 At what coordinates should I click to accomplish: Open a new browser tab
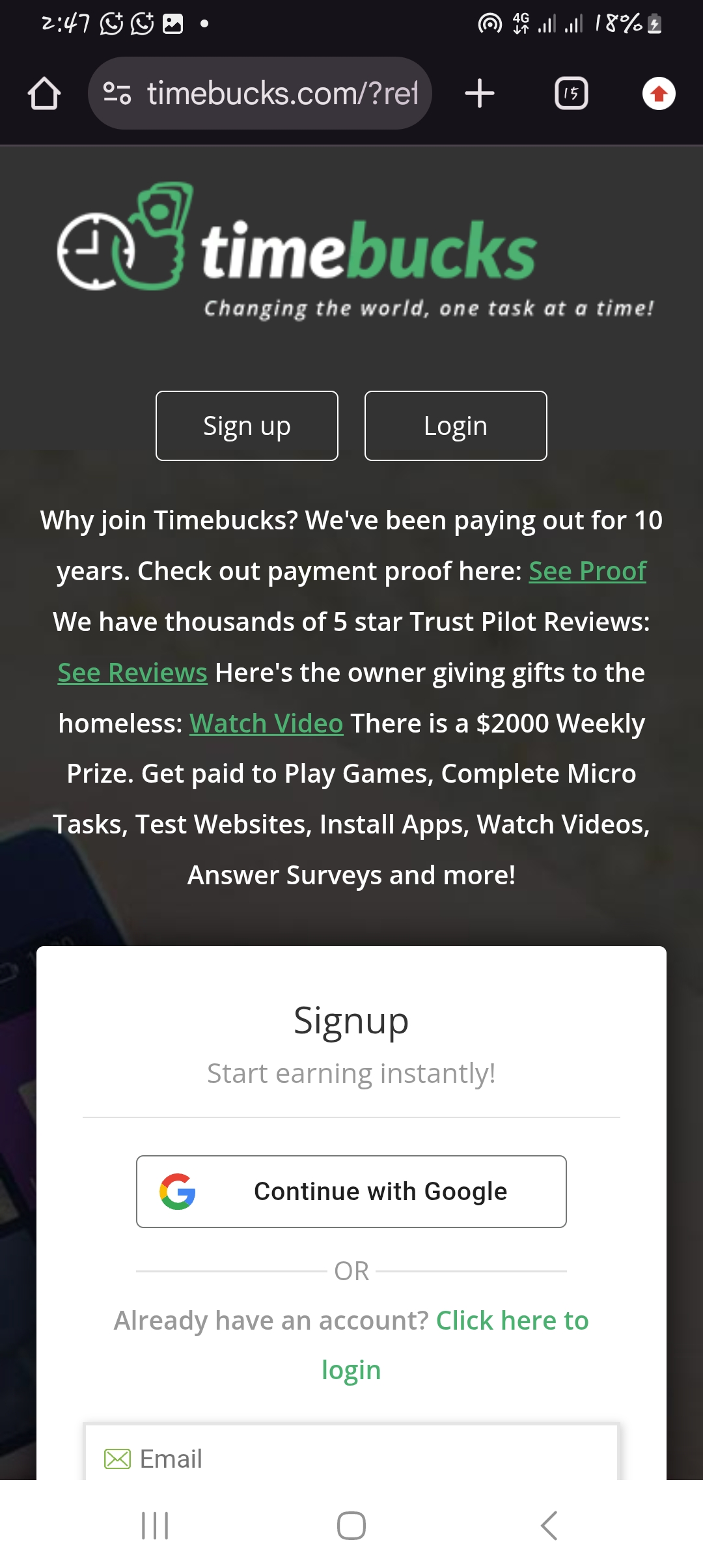tap(480, 94)
